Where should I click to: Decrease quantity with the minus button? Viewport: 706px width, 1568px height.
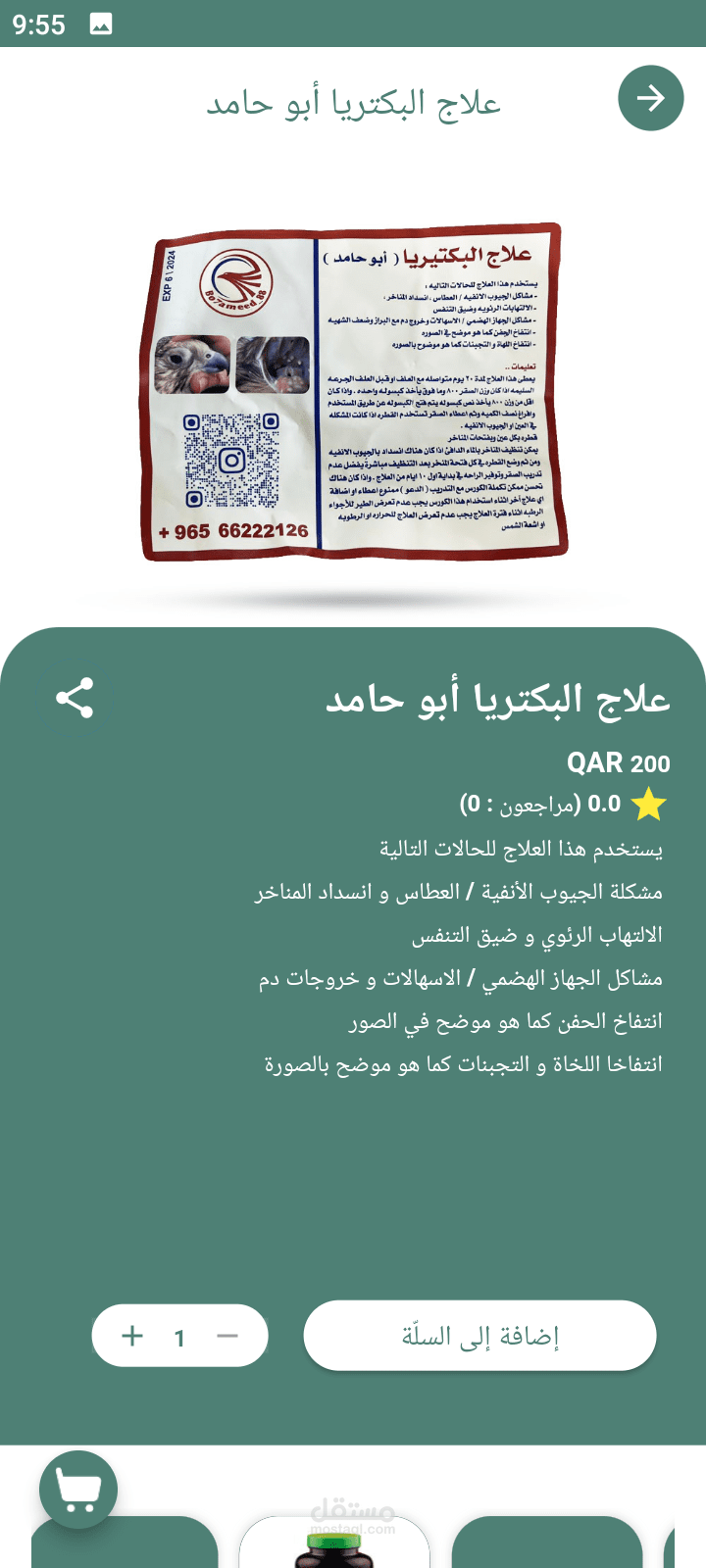(x=227, y=1336)
